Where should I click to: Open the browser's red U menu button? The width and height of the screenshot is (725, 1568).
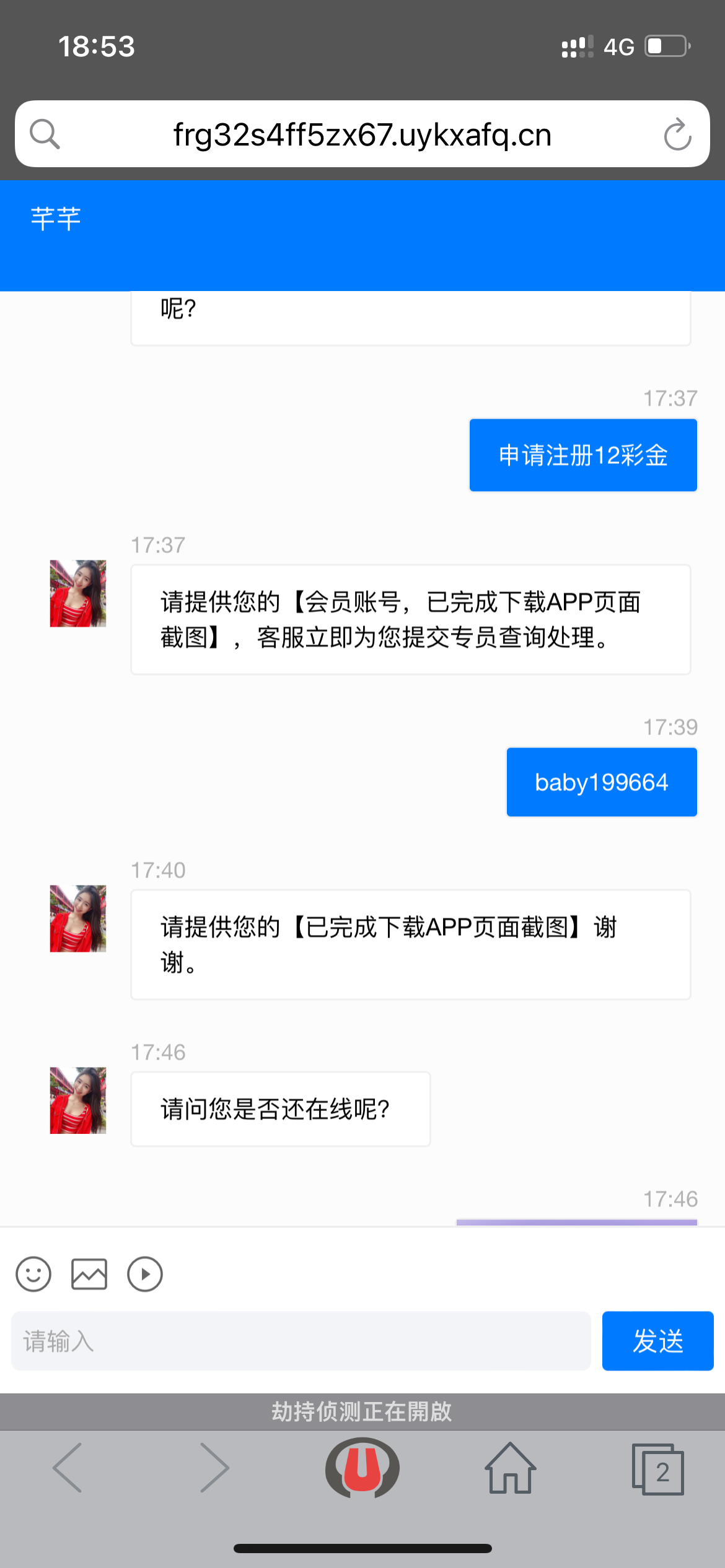pos(362,1468)
